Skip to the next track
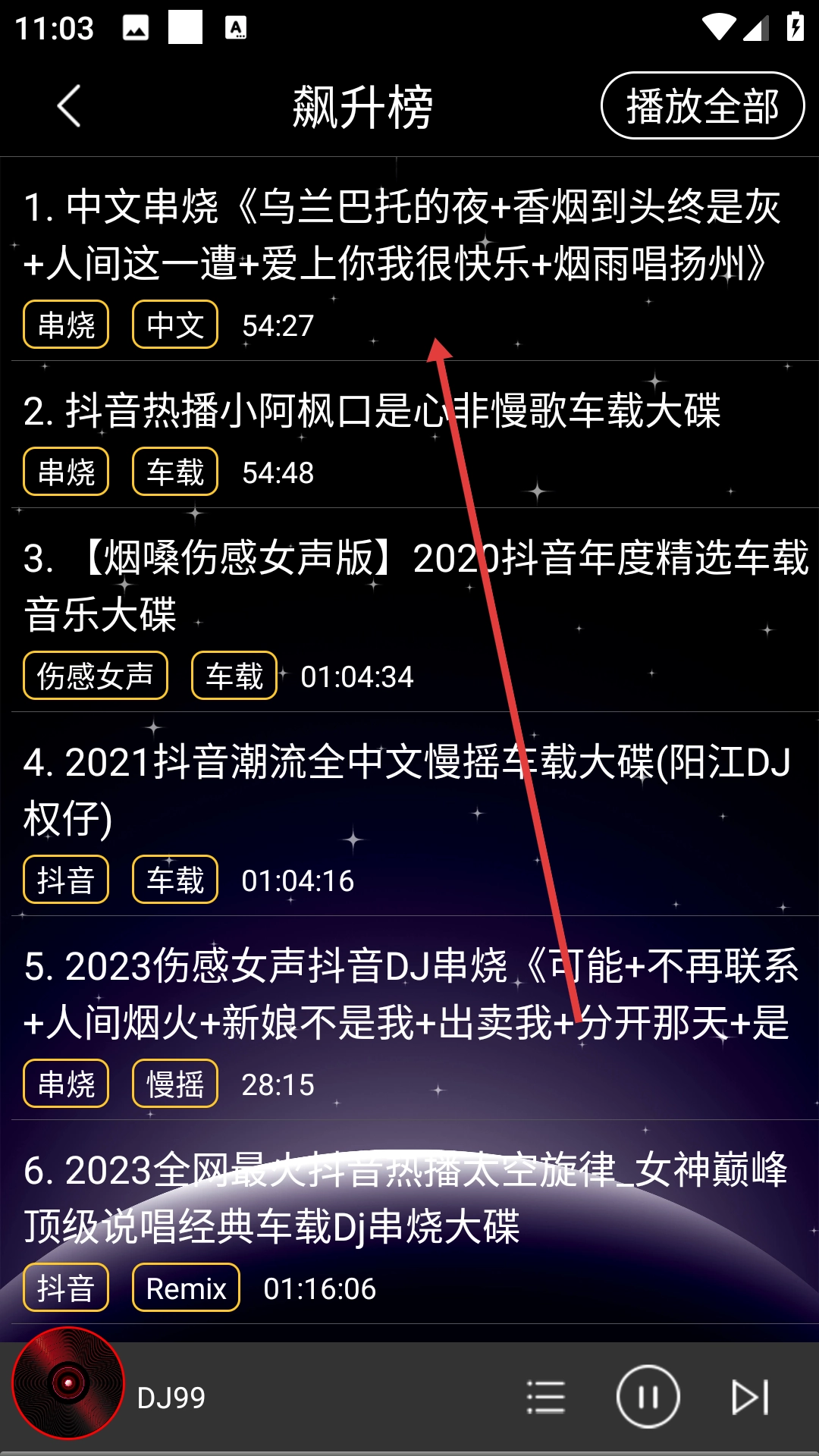Screen dimensions: 819x1456 click(x=750, y=1397)
